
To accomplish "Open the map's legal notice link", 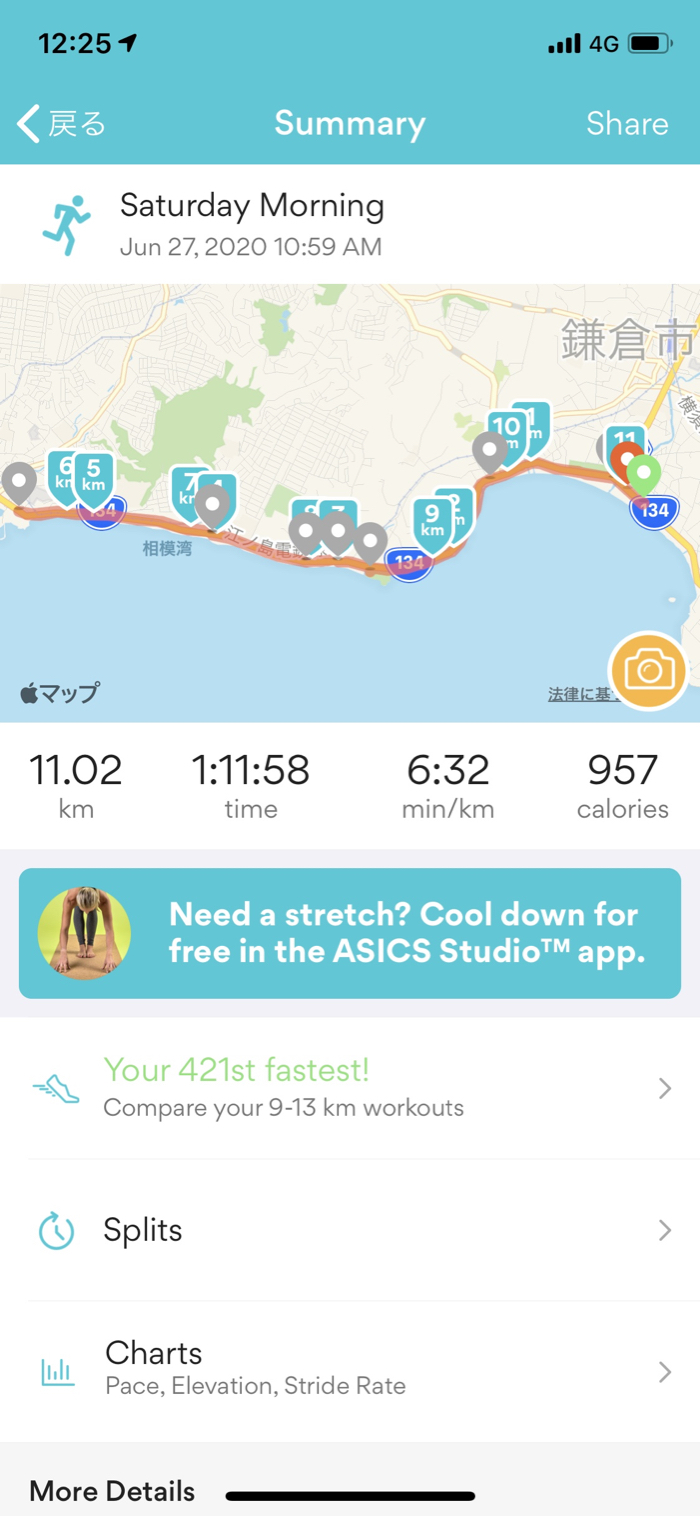I will tap(578, 694).
